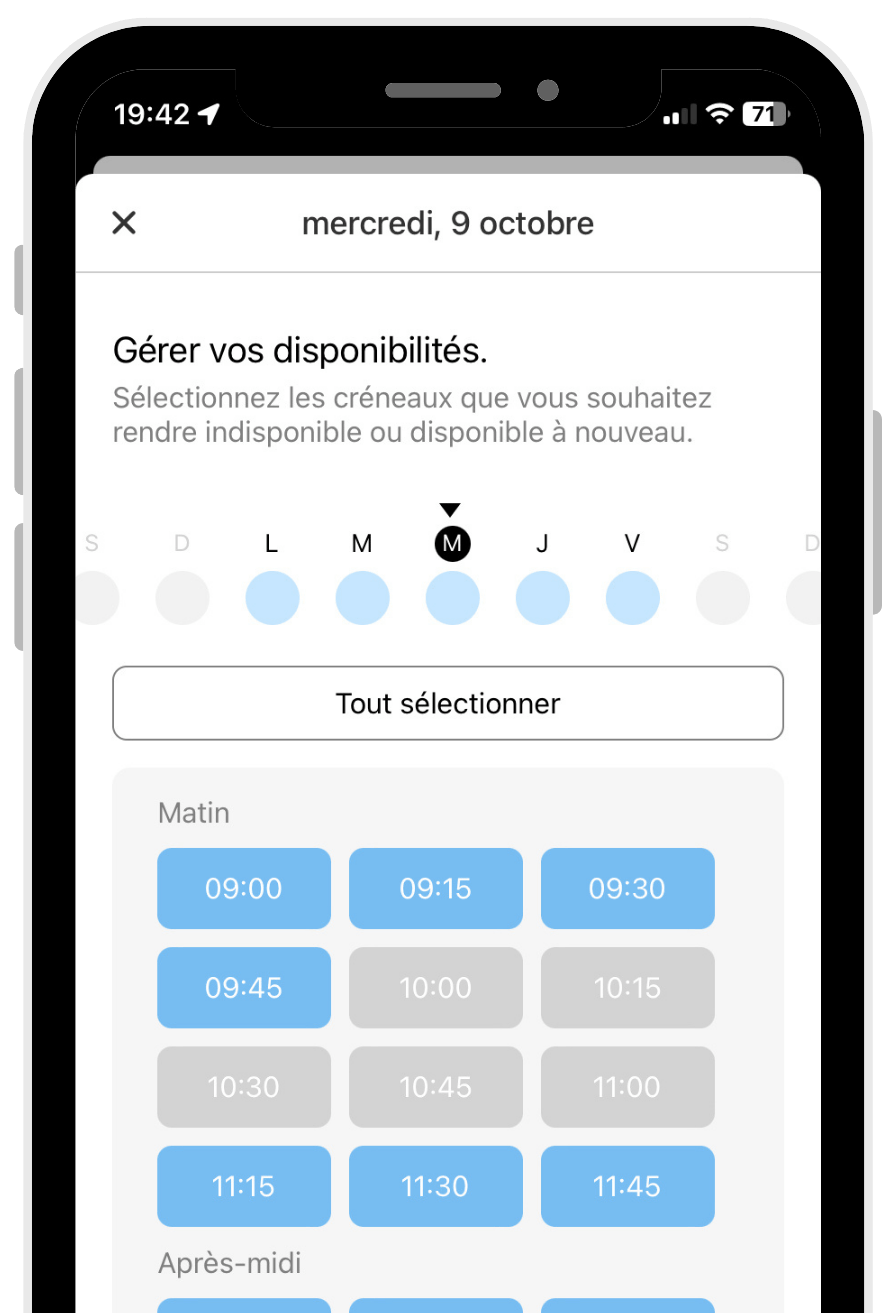This screenshot has height=1313, width=894.
Task: Toggle the 09:45 slot
Action: tap(244, 987)
